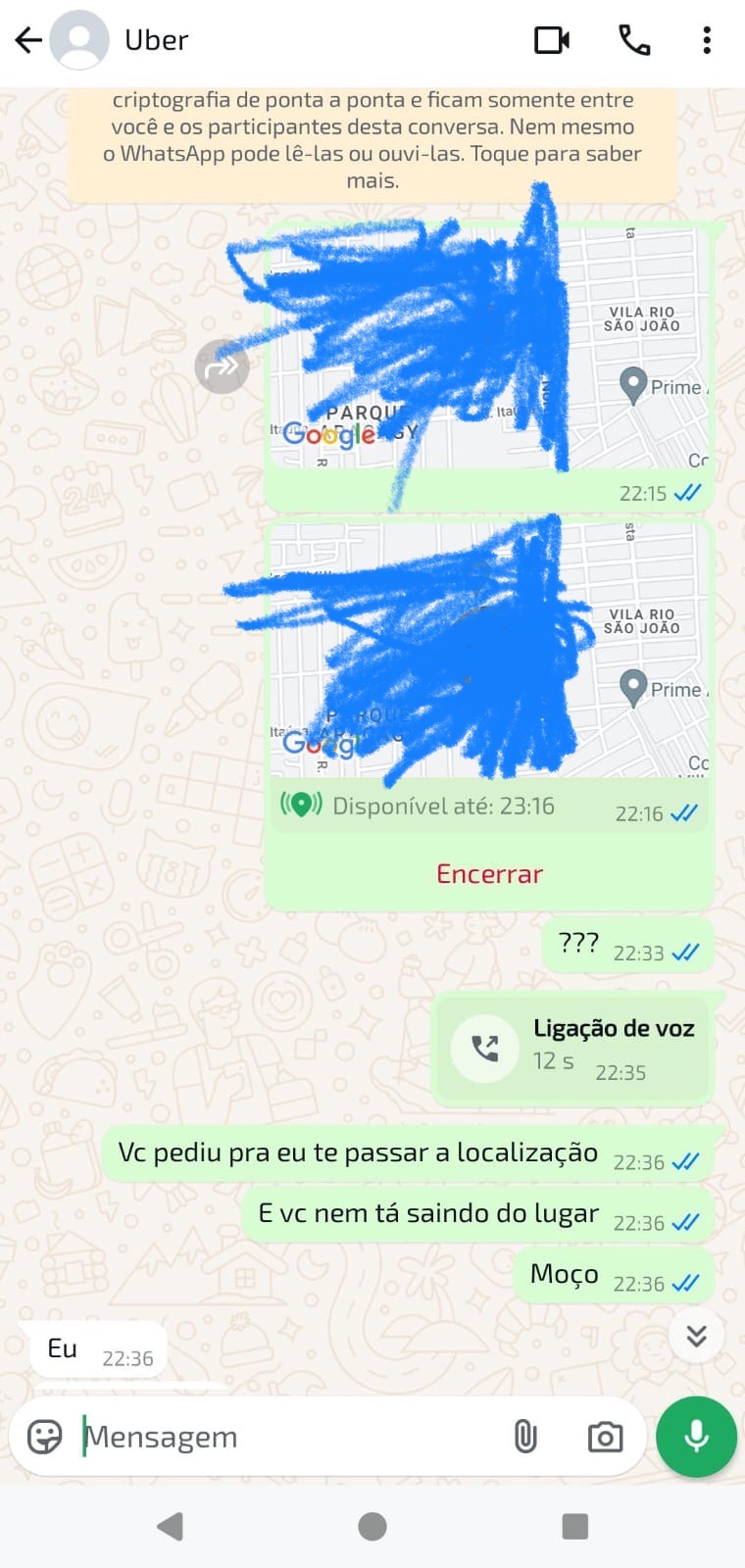Open the live location map sent at 22:16

[x=488, y=650]
